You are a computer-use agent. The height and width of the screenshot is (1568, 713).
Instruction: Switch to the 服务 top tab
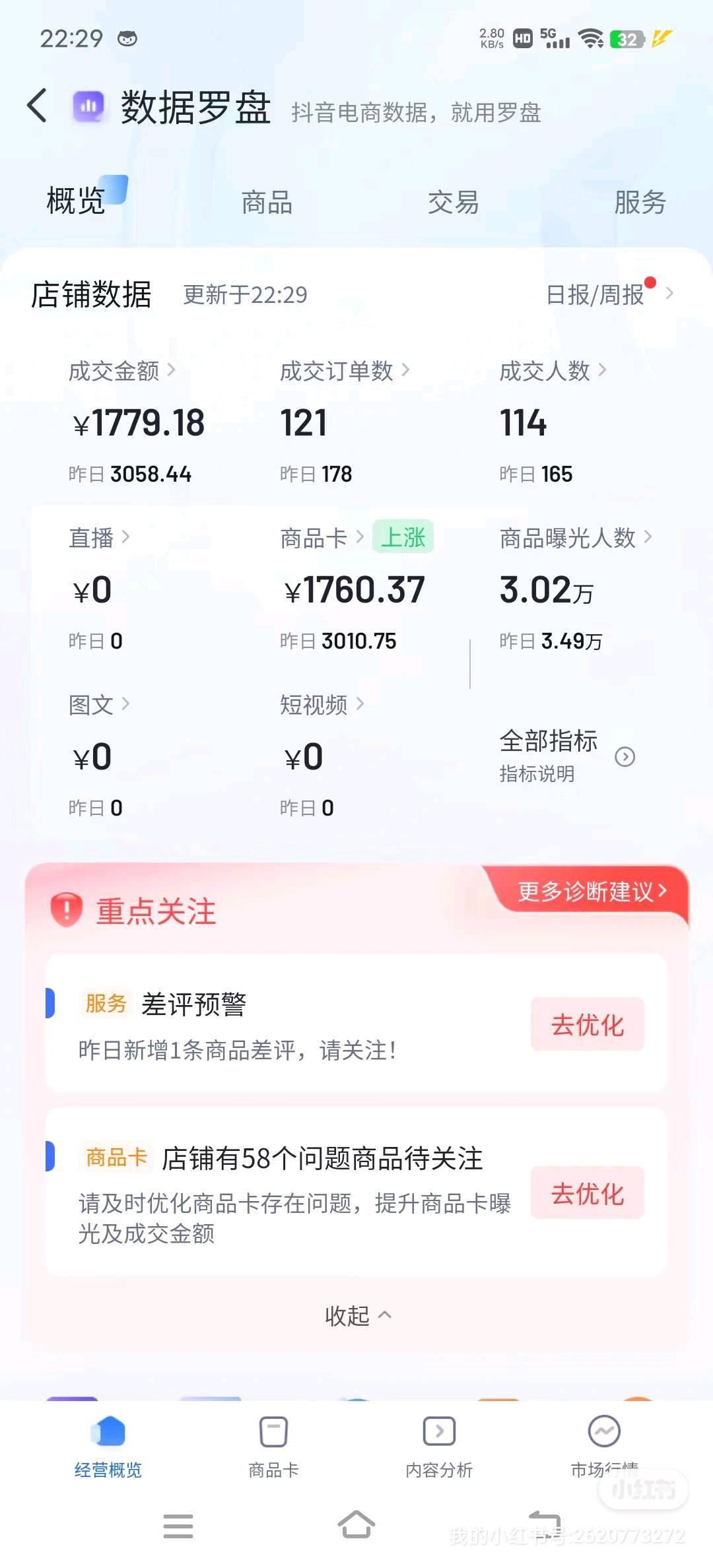point(639,202)
